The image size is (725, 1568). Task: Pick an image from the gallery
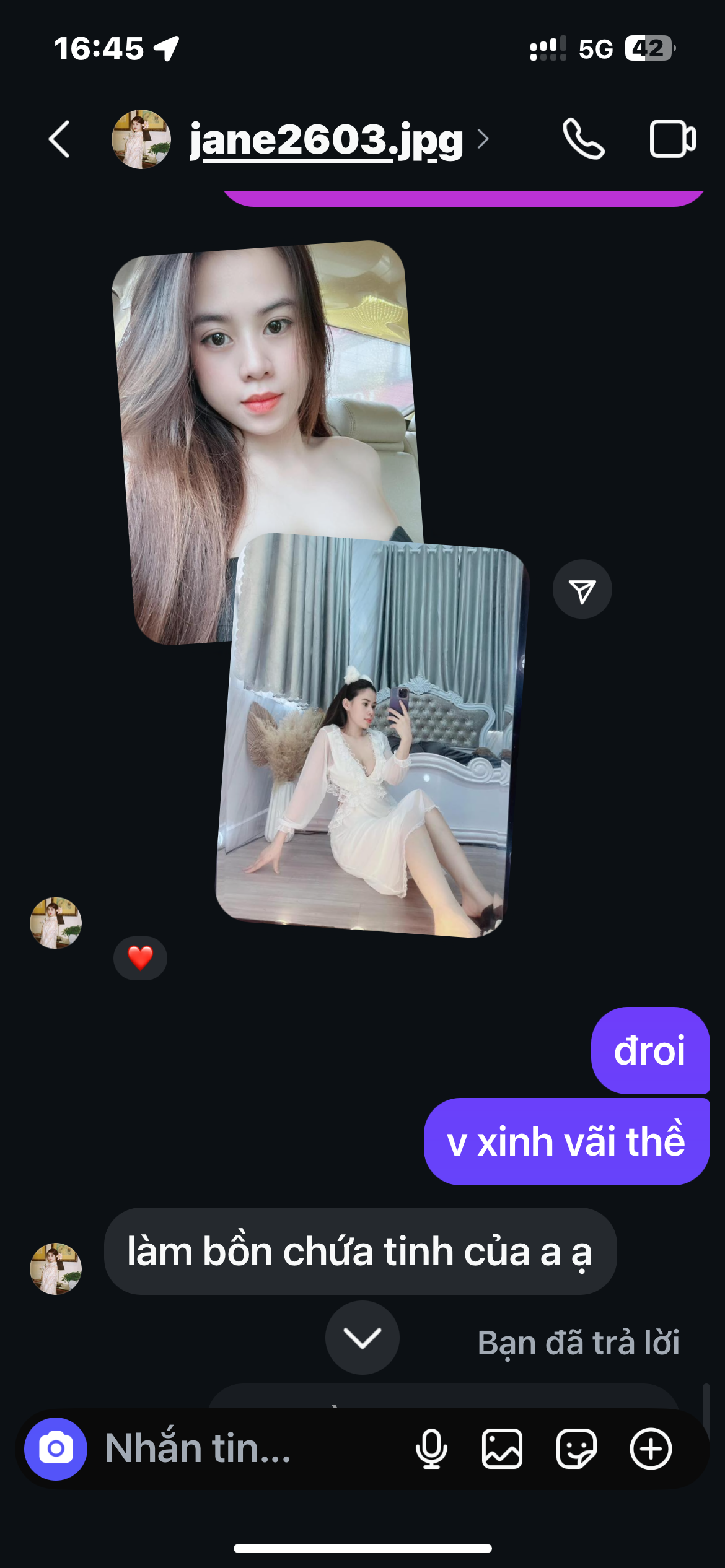pos(502,1449)
